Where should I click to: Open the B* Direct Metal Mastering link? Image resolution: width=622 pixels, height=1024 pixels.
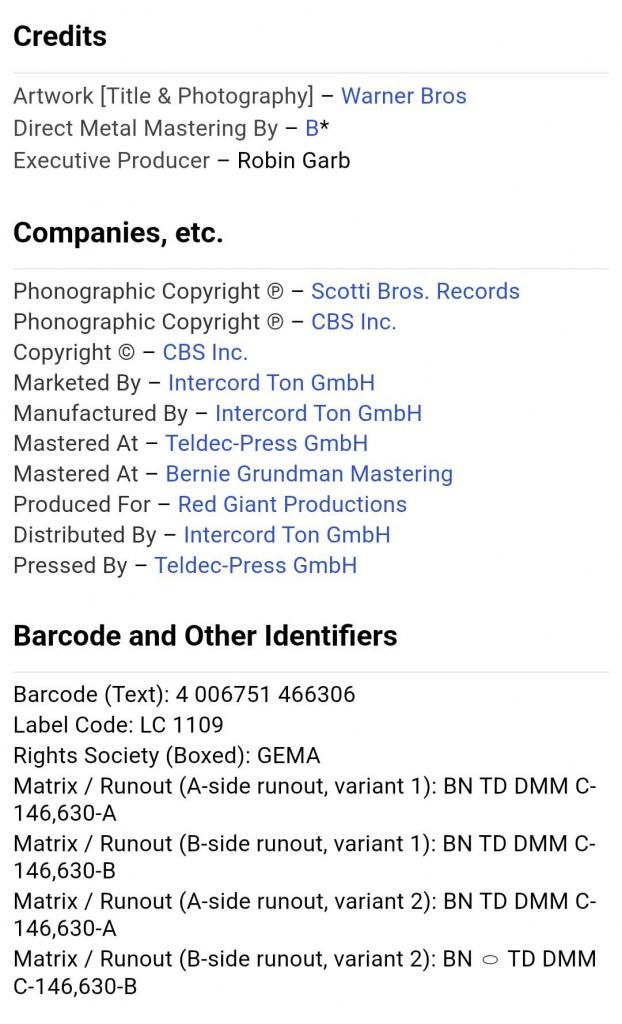317,128
